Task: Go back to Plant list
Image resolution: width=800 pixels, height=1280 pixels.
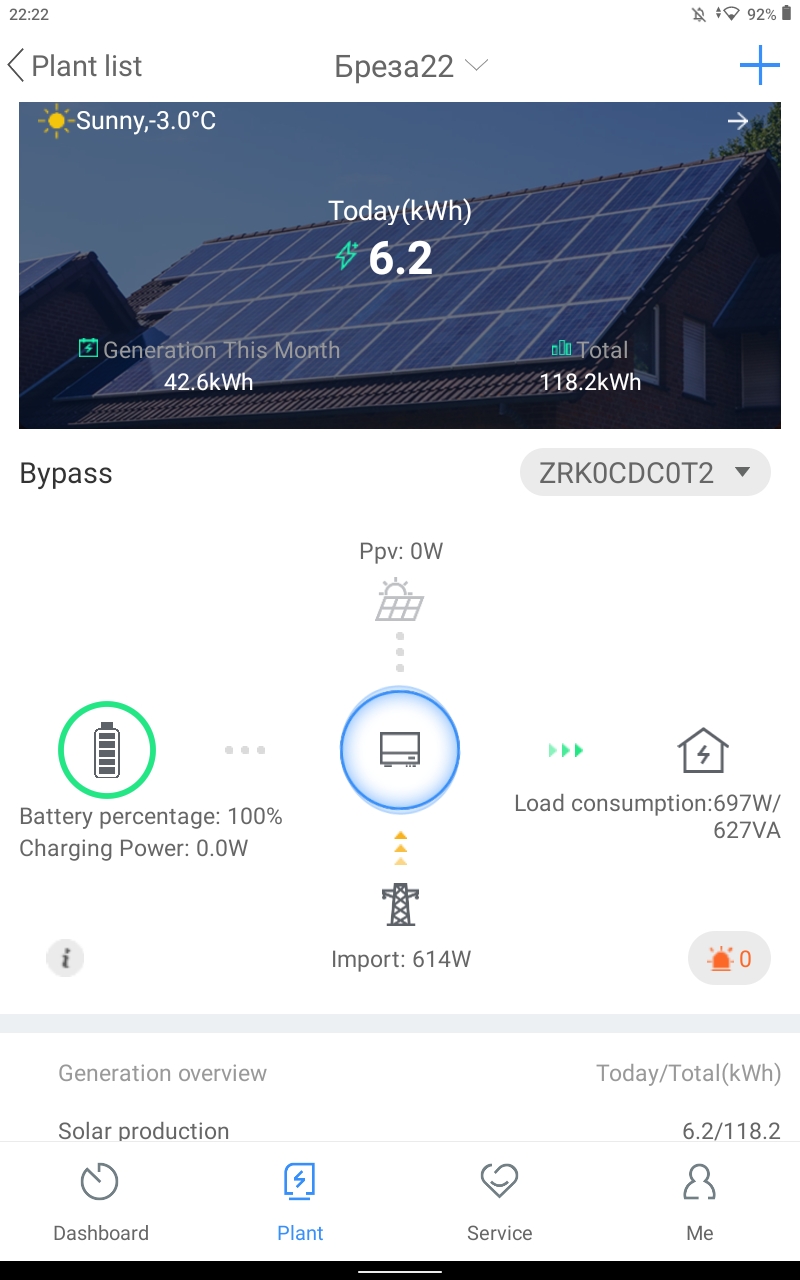Action: [74, 66]
